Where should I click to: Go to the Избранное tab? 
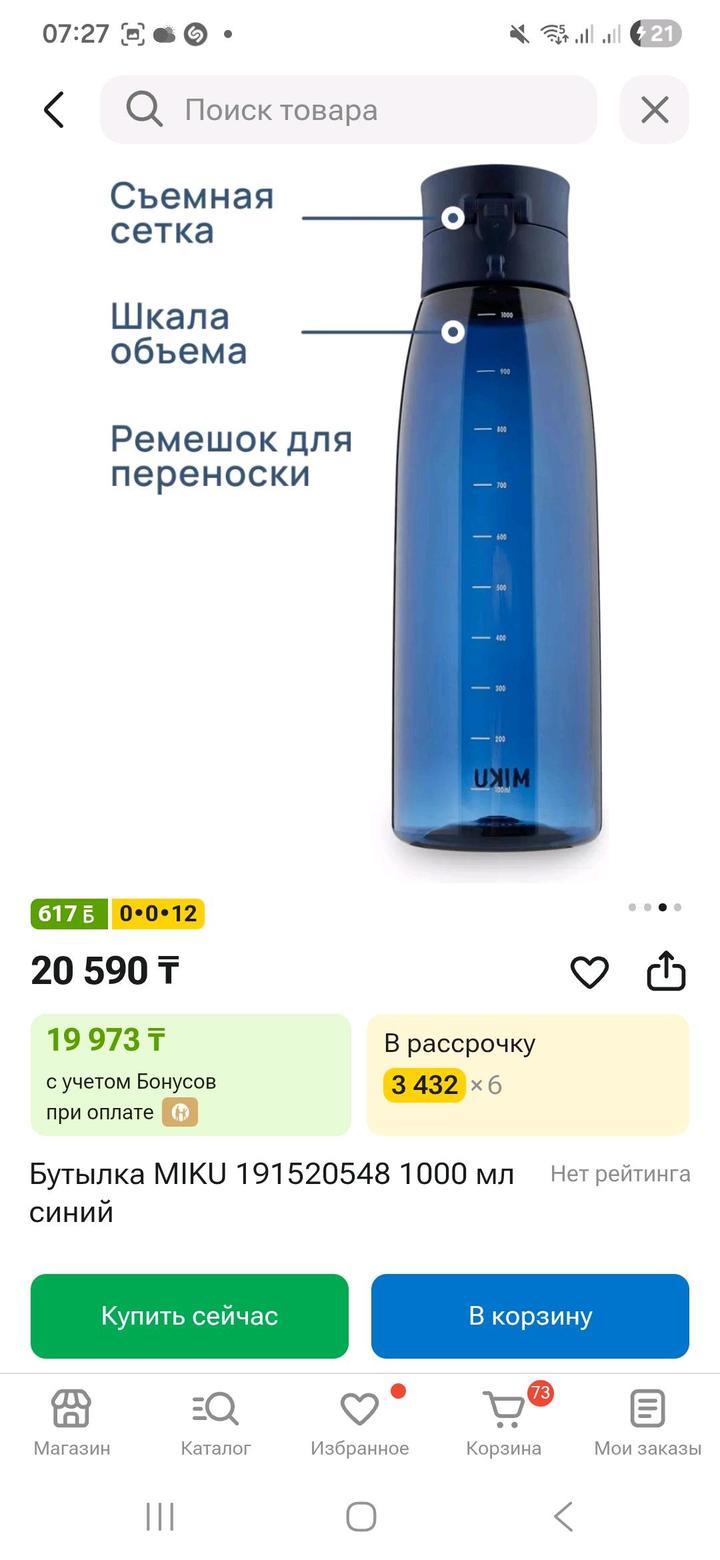pyautogui.click(x=359, y=1422)
